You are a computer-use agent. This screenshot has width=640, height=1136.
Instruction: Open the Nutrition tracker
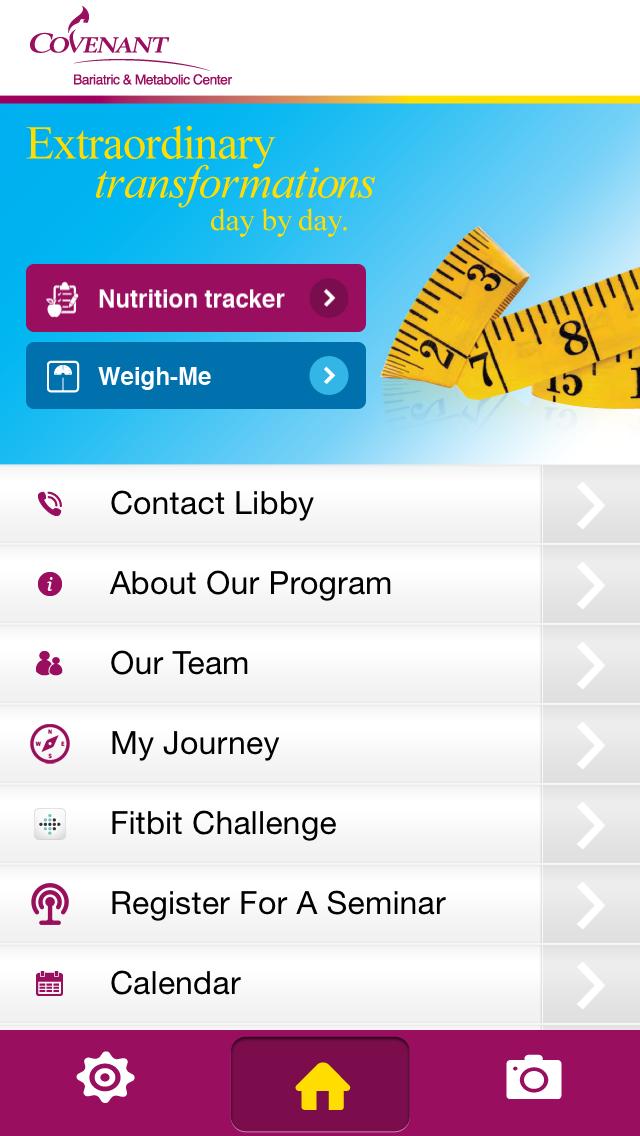point(195,298)
